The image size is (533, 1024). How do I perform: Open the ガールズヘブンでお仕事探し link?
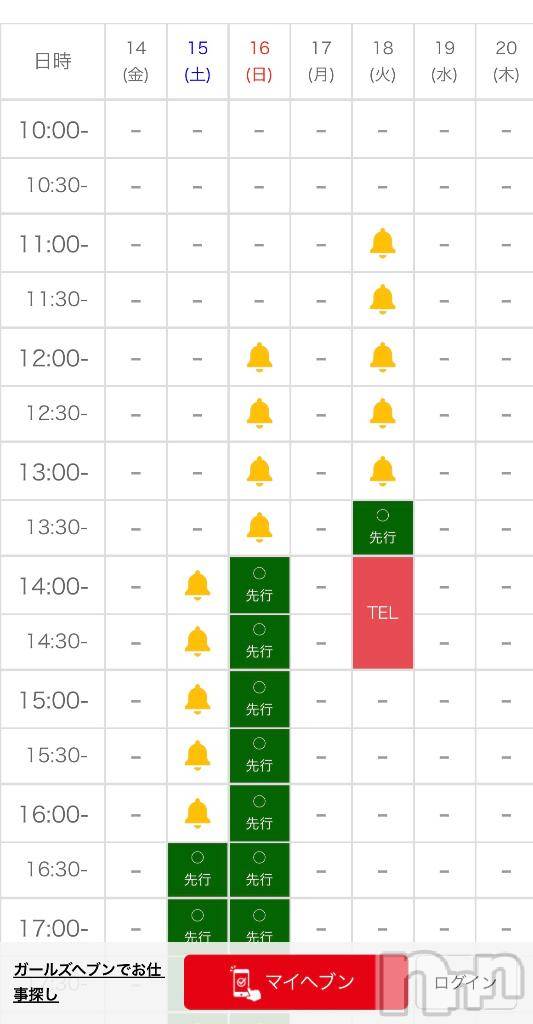[x=88, y=982]
